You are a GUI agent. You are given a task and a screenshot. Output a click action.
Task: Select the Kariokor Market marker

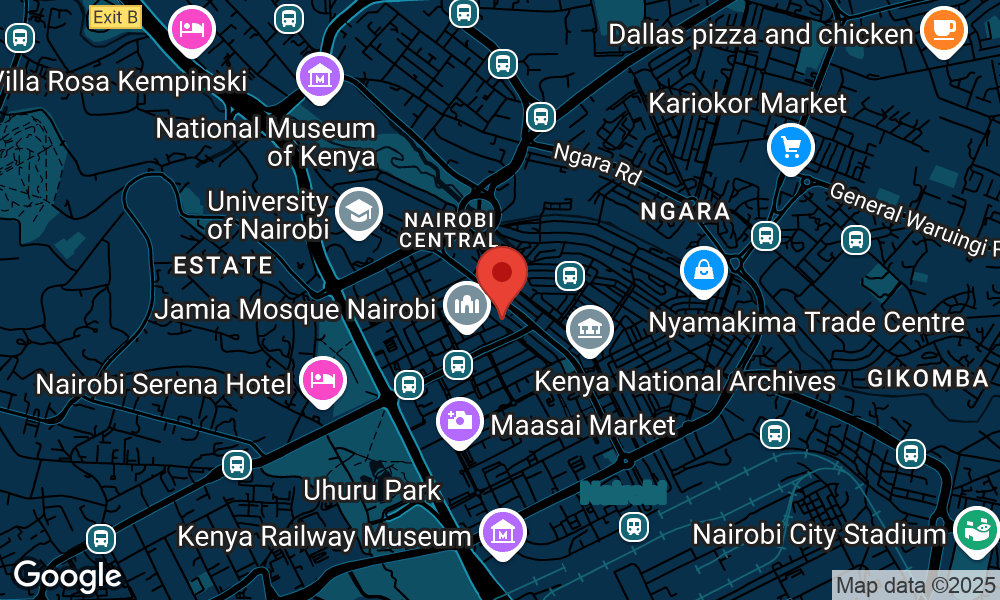[x=790, y=148]
